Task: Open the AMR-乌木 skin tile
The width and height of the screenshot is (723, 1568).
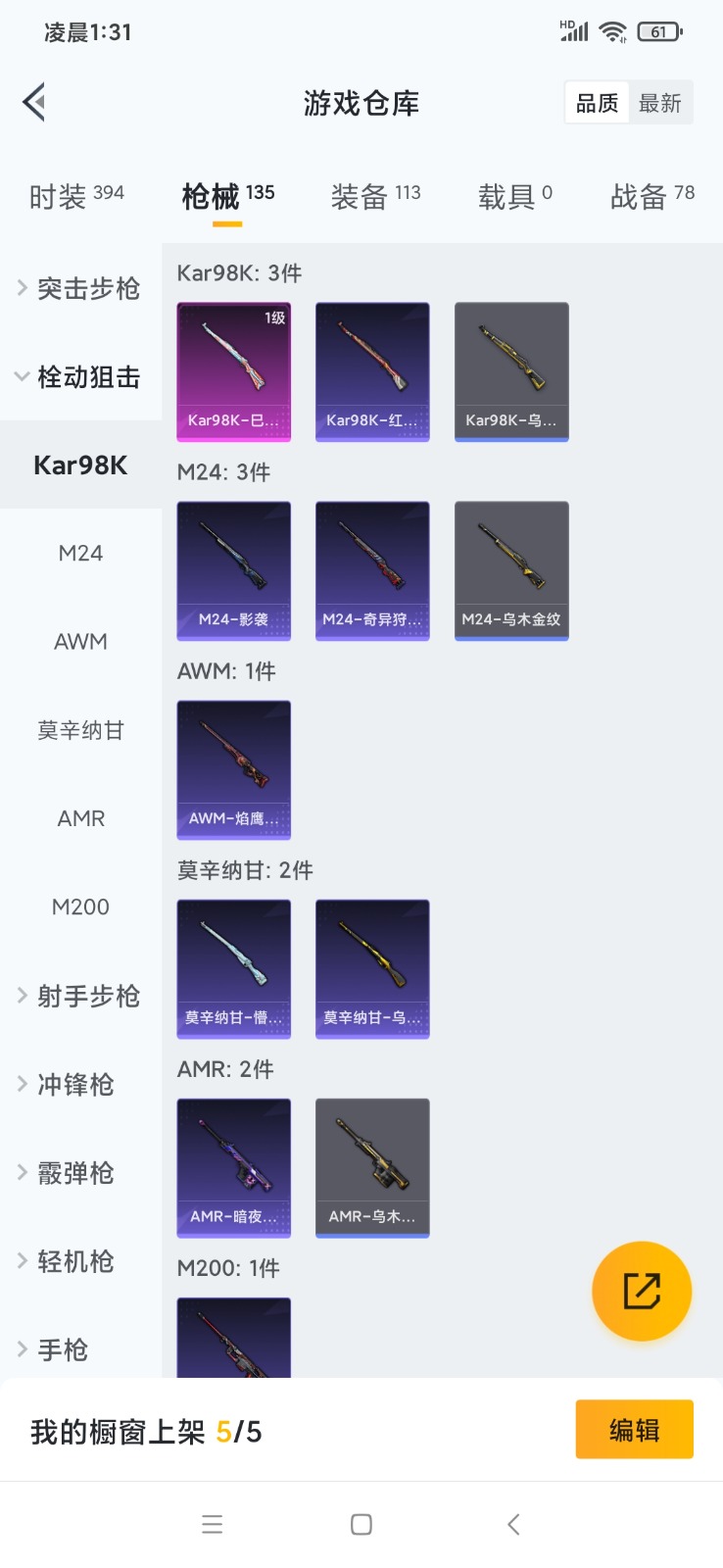Action: pos(372,1167)
